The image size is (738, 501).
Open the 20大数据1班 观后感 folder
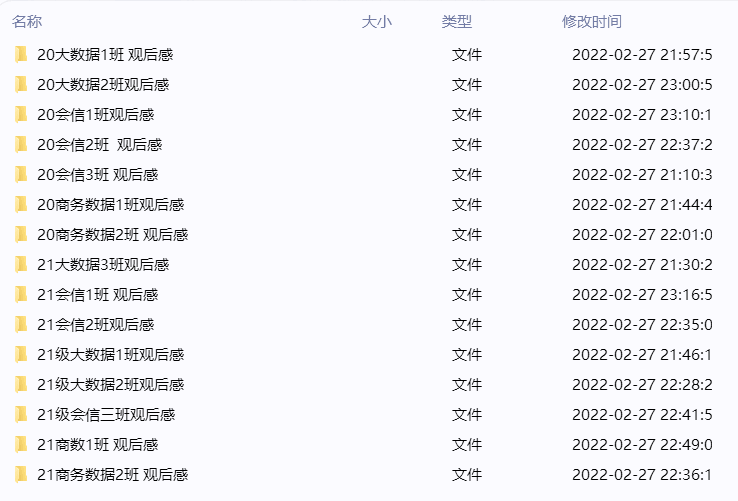pyautogui.click(x=104, y=55)
